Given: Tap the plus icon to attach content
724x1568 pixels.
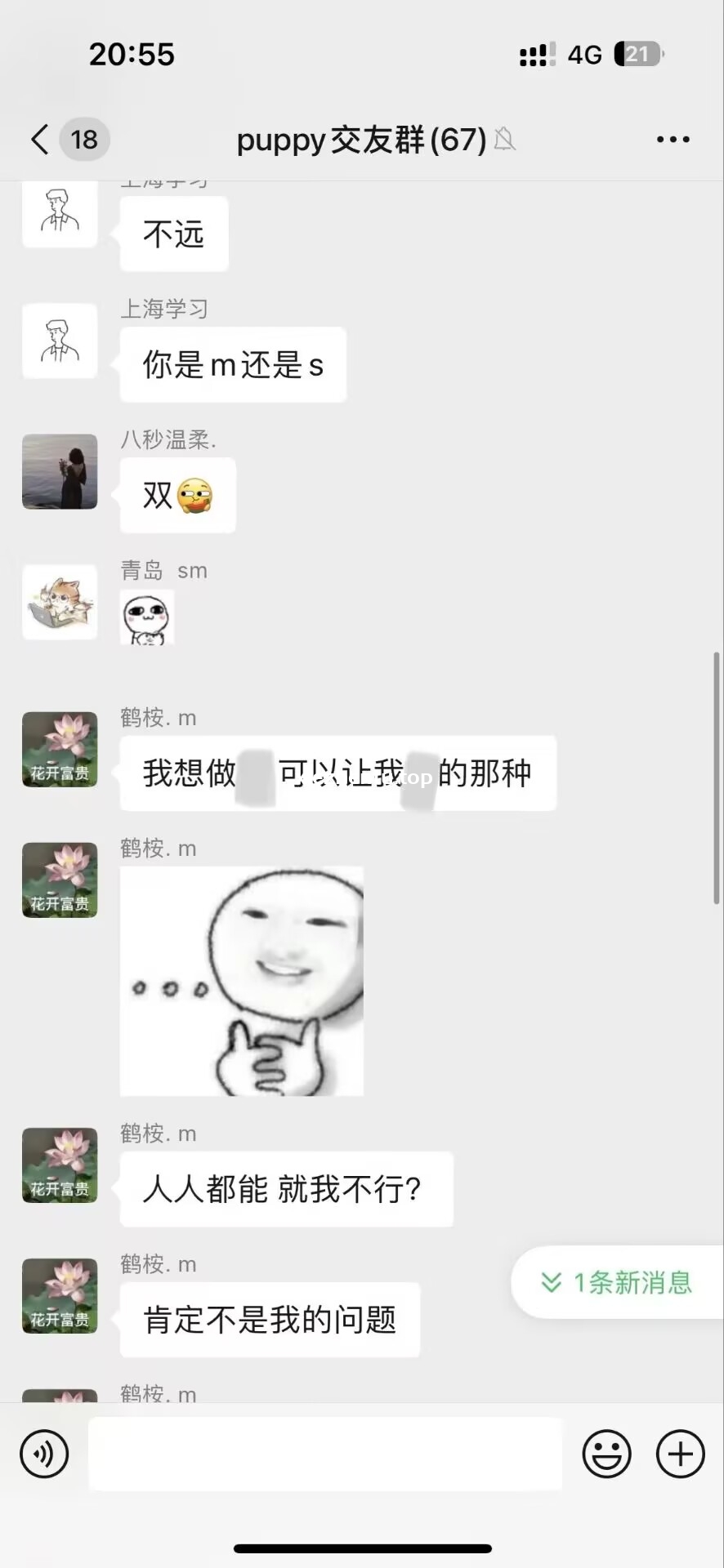Looking at the screenshot, I should point(679,1454).
